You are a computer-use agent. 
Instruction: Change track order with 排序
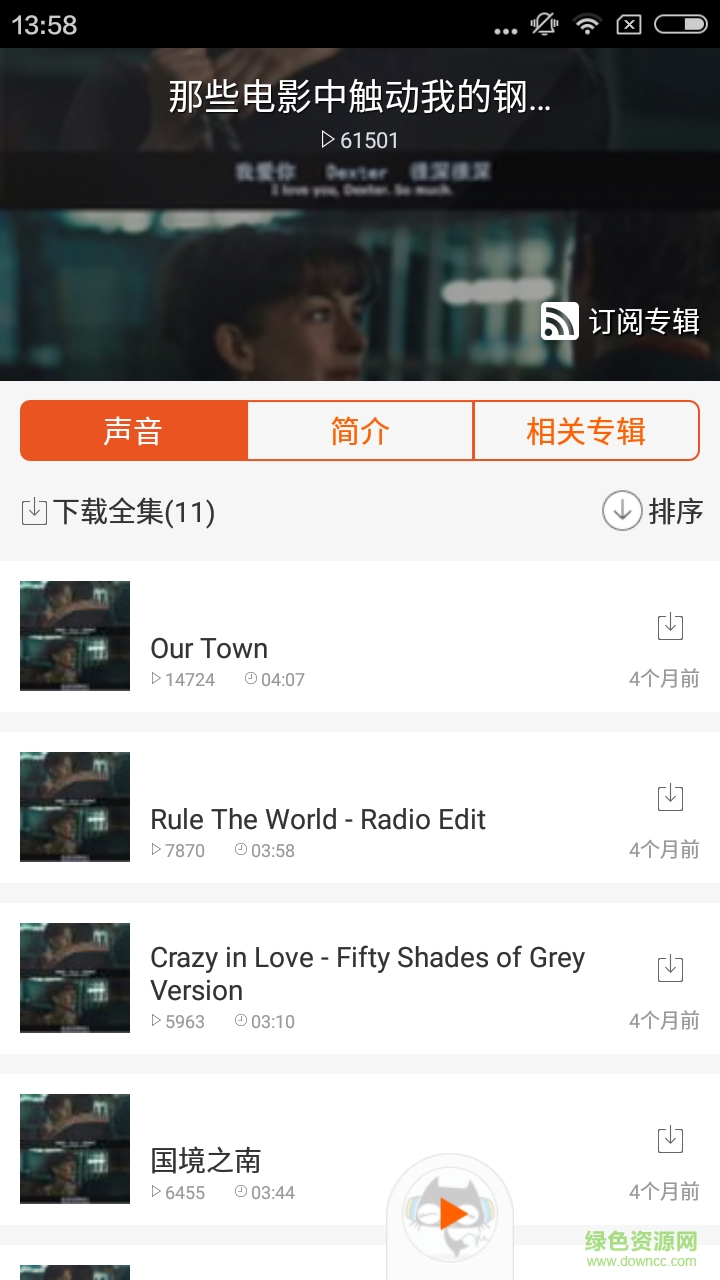652,511
